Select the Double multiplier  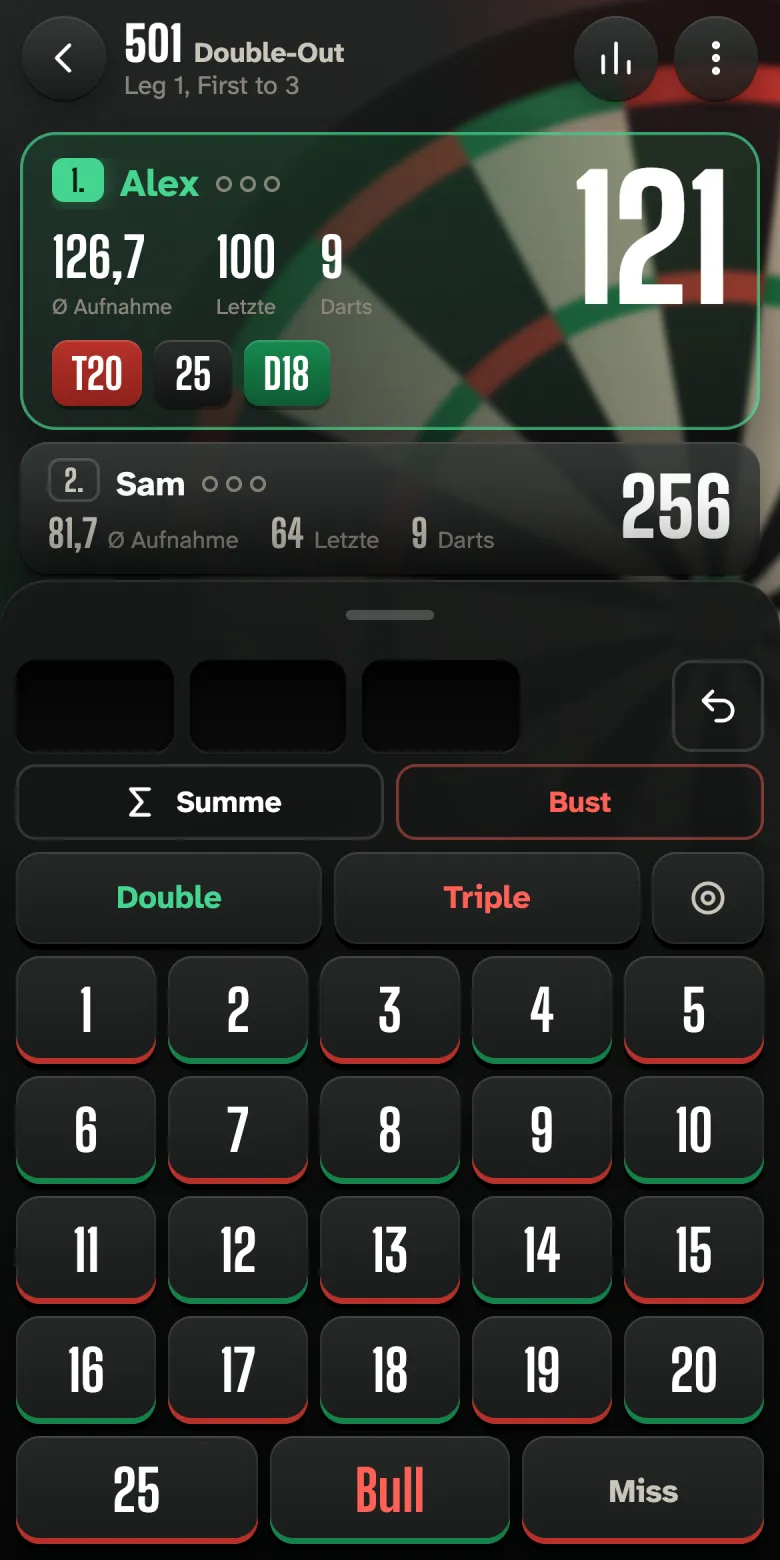169,897
